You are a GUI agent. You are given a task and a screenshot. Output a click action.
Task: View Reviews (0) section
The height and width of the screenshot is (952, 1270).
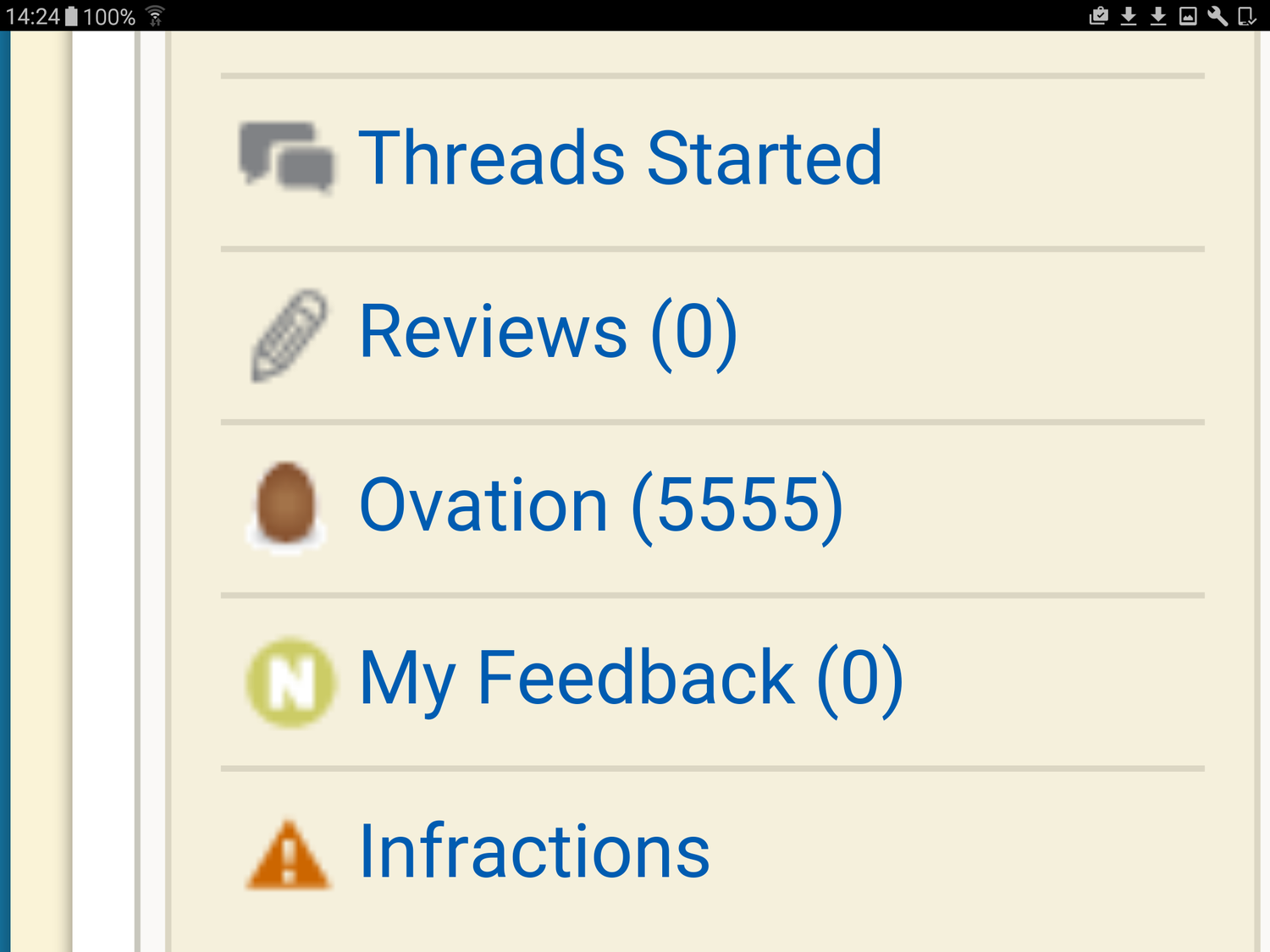[x=548, y=332]
